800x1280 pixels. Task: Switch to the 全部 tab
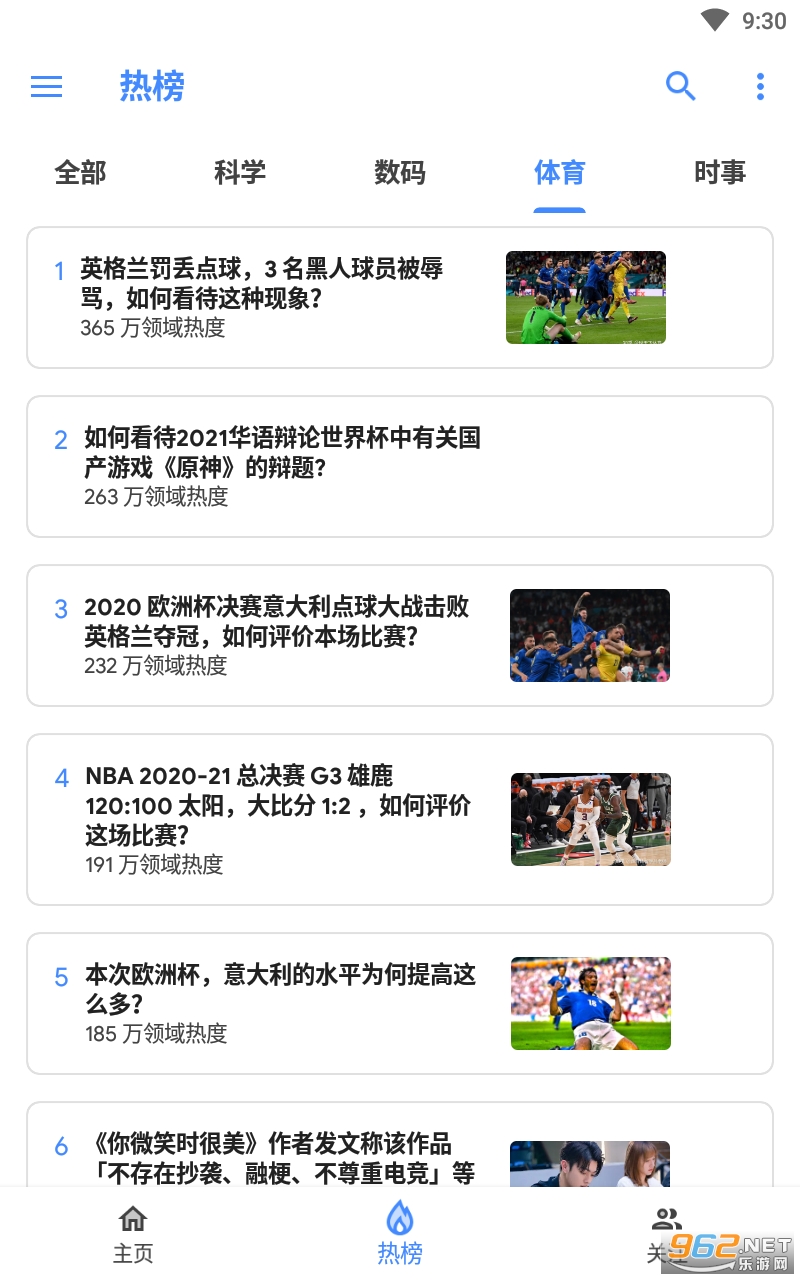point(80,173)
